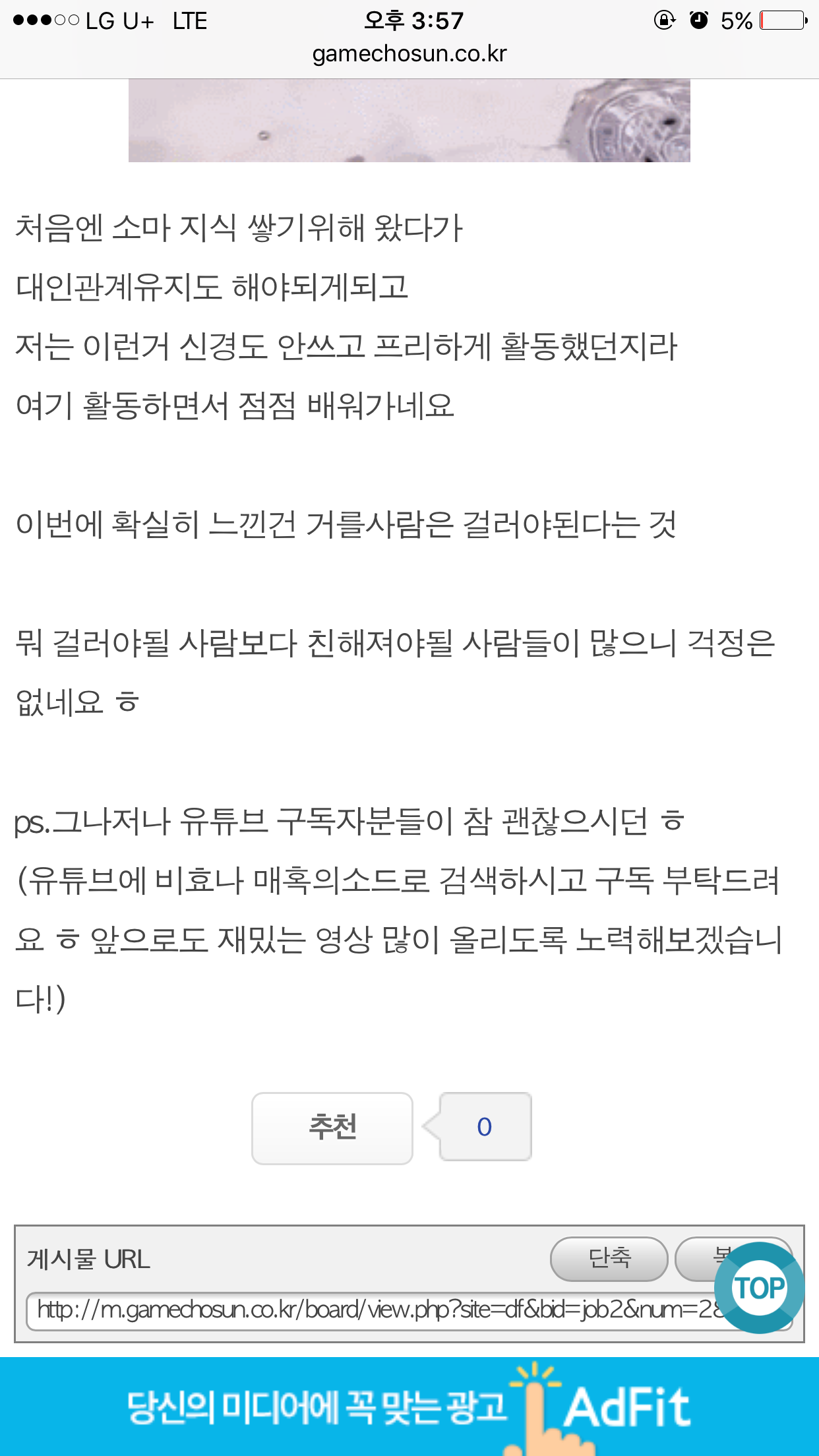Tap the gamechosun.co.kr address bar
The image size is (819, 1456).
point(409,54)
